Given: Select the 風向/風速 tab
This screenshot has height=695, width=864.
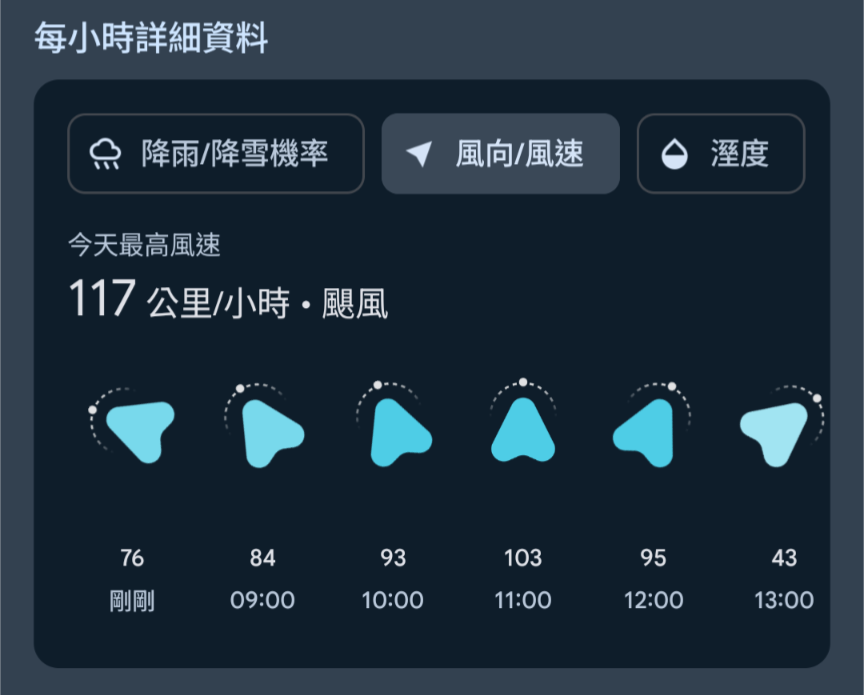Looking at the screenshot, I should [x=500, y=154].
